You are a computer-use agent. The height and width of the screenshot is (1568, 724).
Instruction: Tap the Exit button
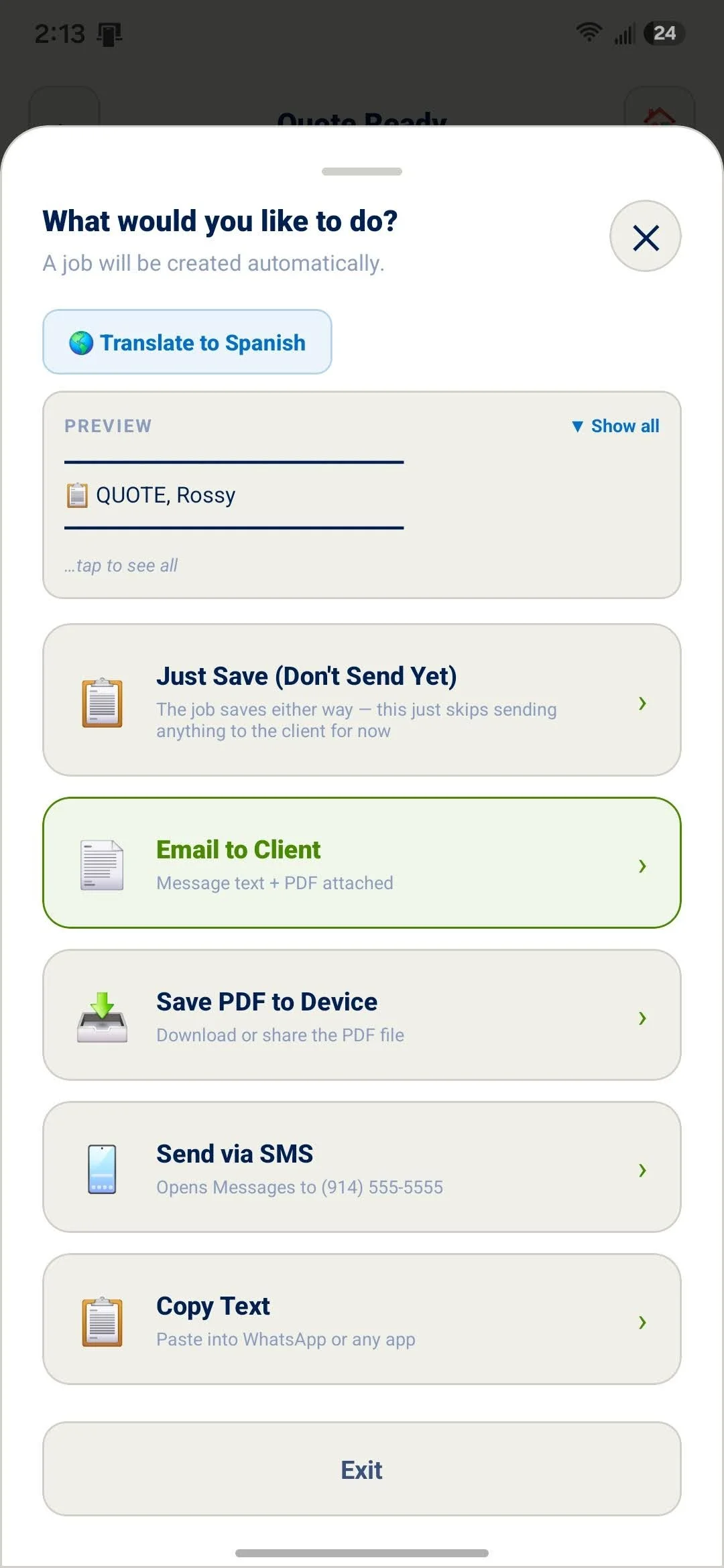[362, 1469]
